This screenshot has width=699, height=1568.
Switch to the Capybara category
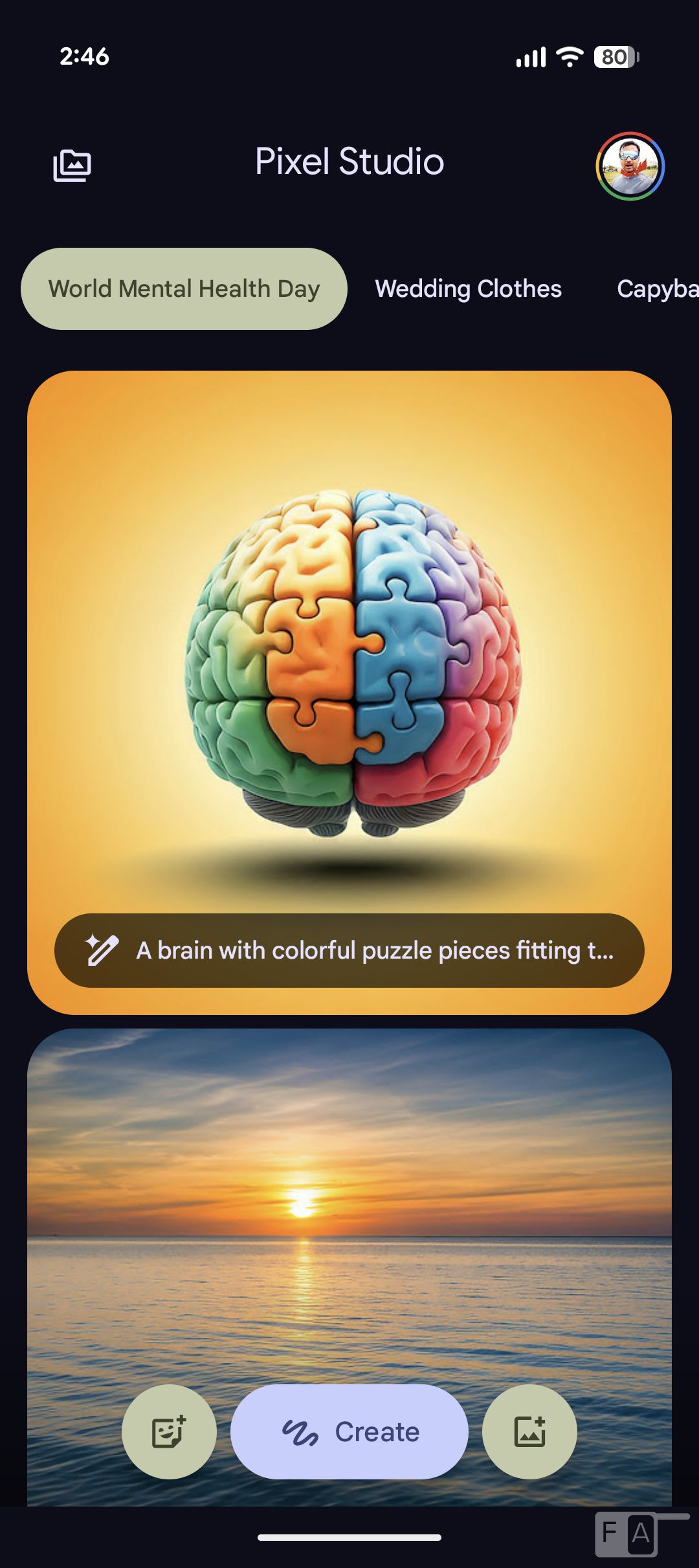[x=656, y=289]
